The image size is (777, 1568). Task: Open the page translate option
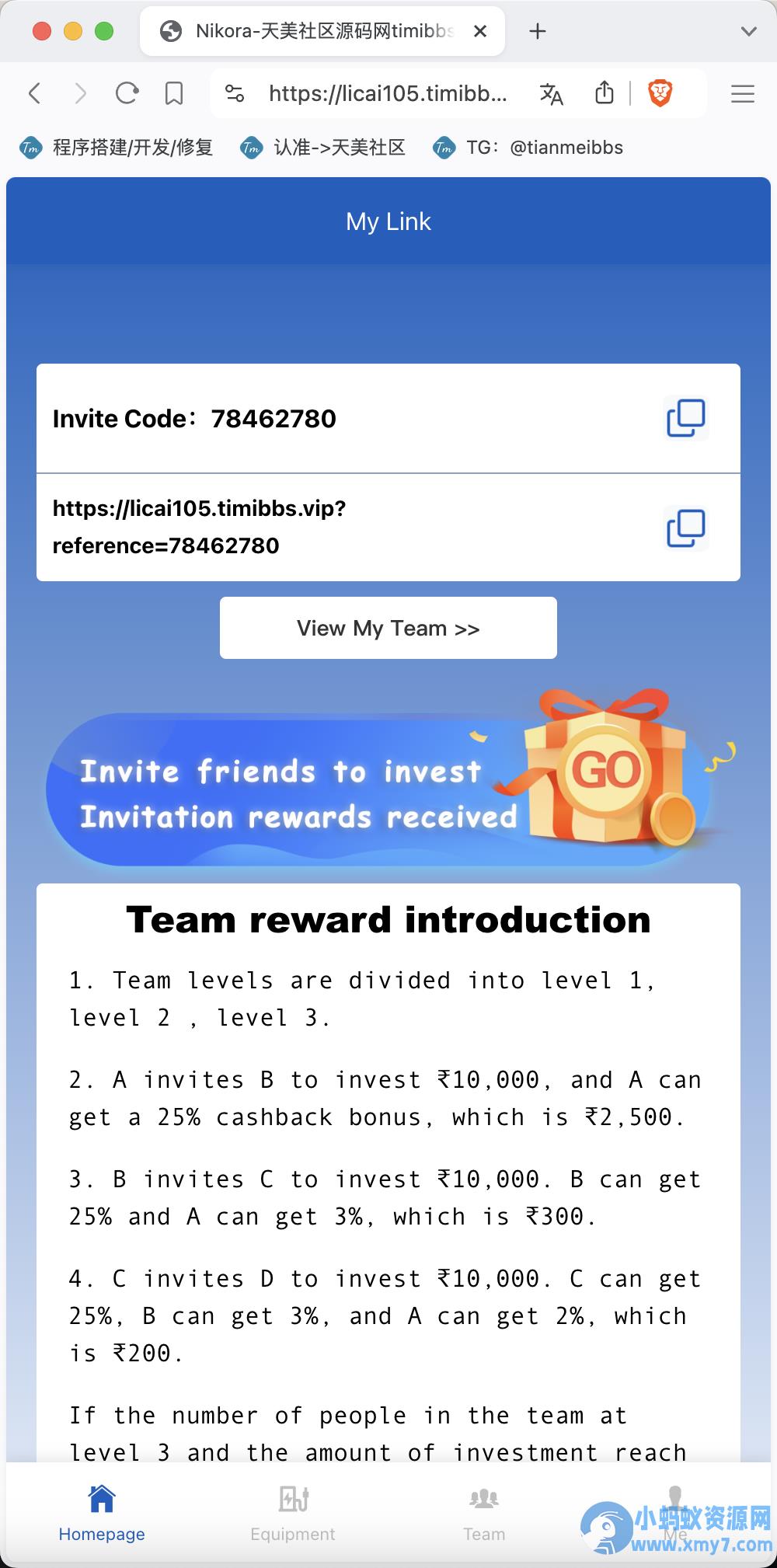coord(551,94)
